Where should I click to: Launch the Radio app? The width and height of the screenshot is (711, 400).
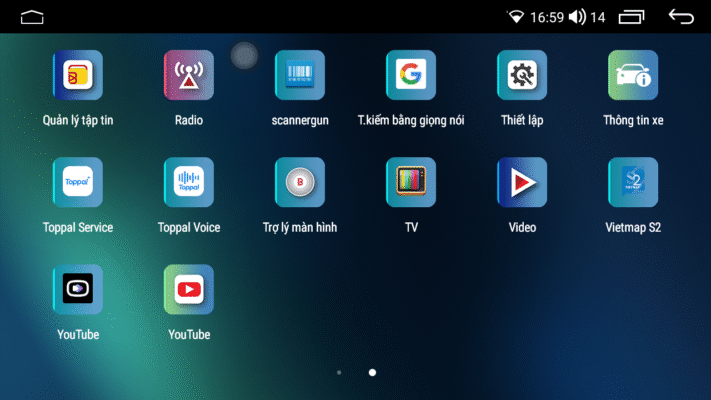(189, 75)
